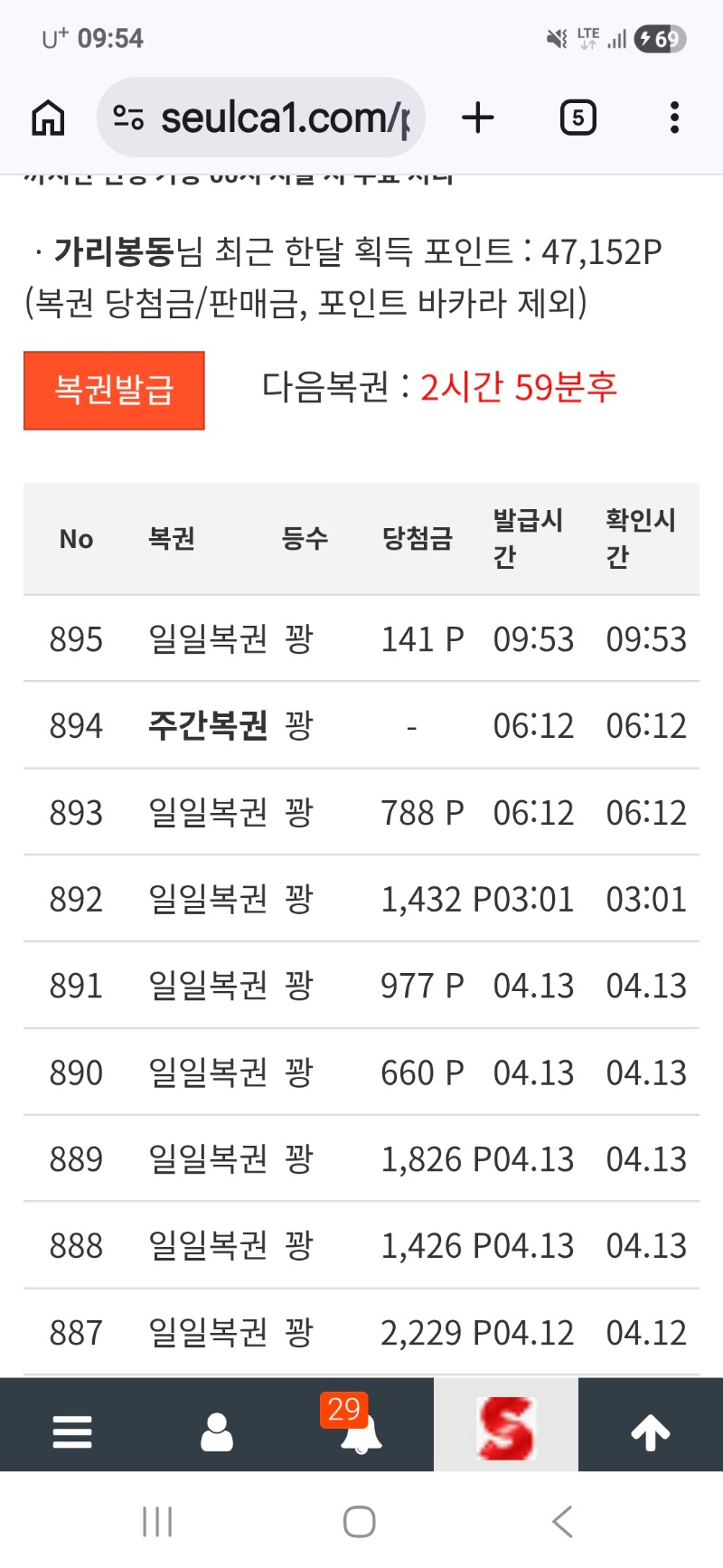Tap the red S logo button
Image resolution: width=723 pixels, height=1568 pixels.
506,1427
